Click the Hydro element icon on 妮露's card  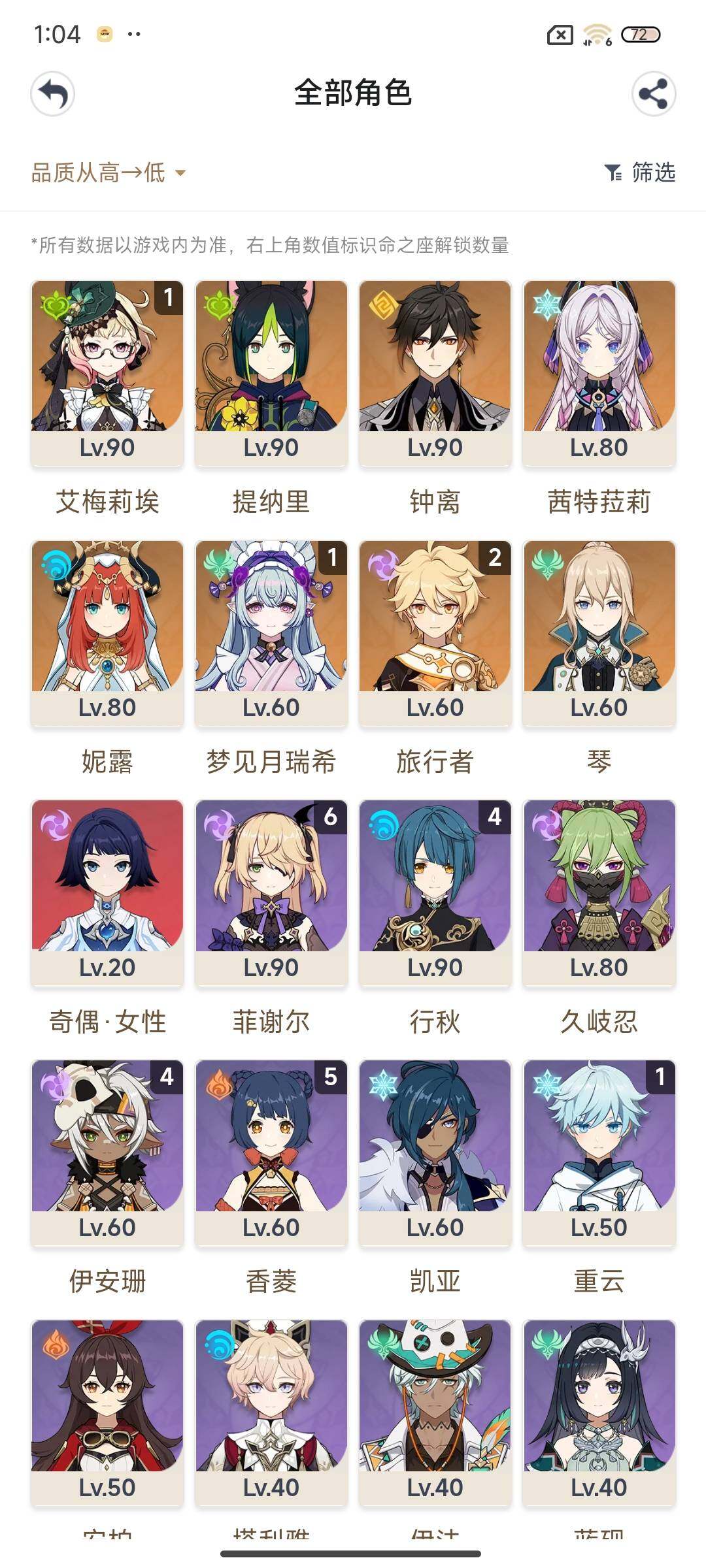[x=56, y=563]
